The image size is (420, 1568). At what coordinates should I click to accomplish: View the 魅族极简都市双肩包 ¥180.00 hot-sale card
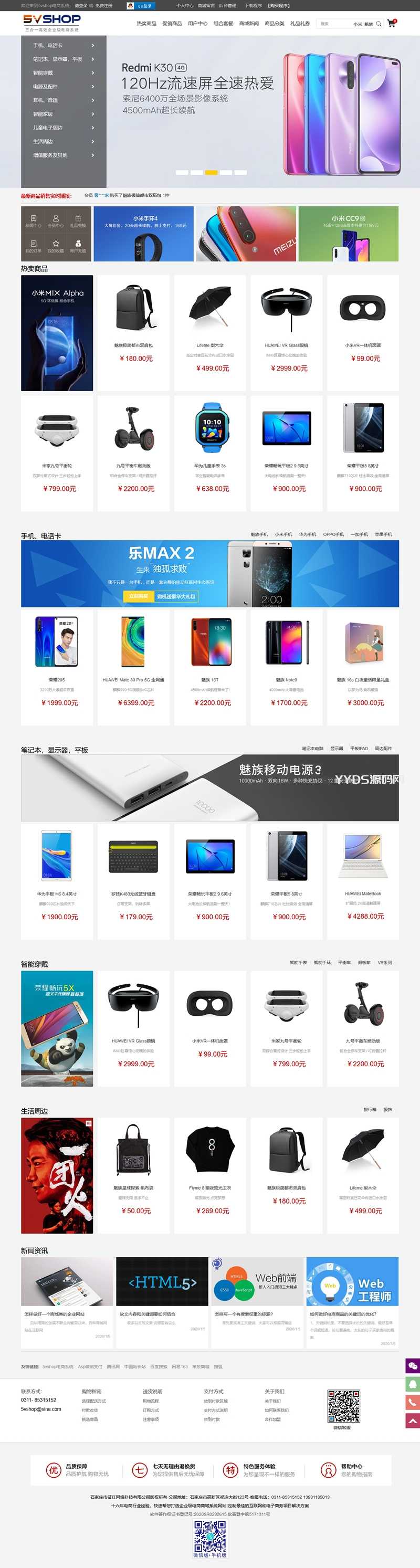tap(133, 332)
